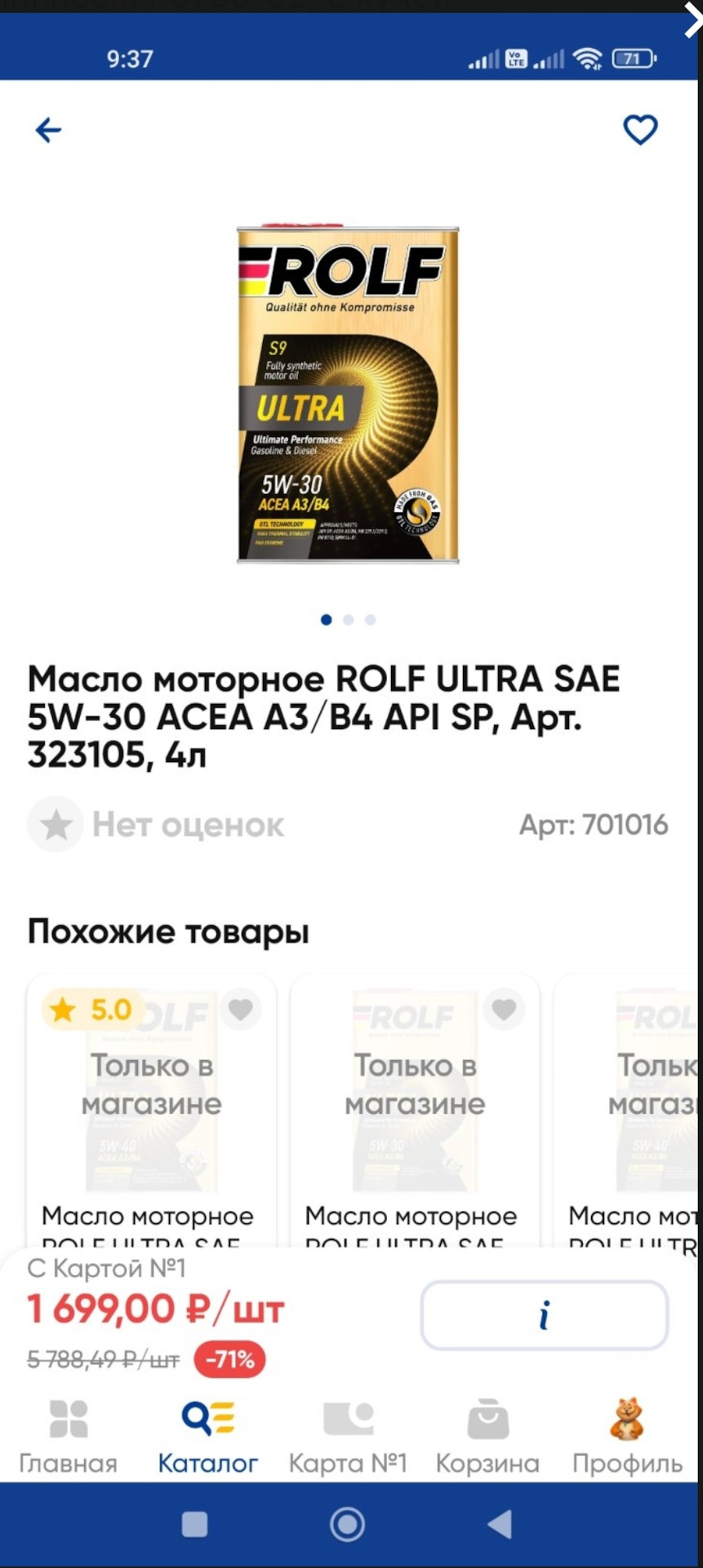Open the Каталог tab
The height and width of the screenshot is (1568, 703).
208,1436
